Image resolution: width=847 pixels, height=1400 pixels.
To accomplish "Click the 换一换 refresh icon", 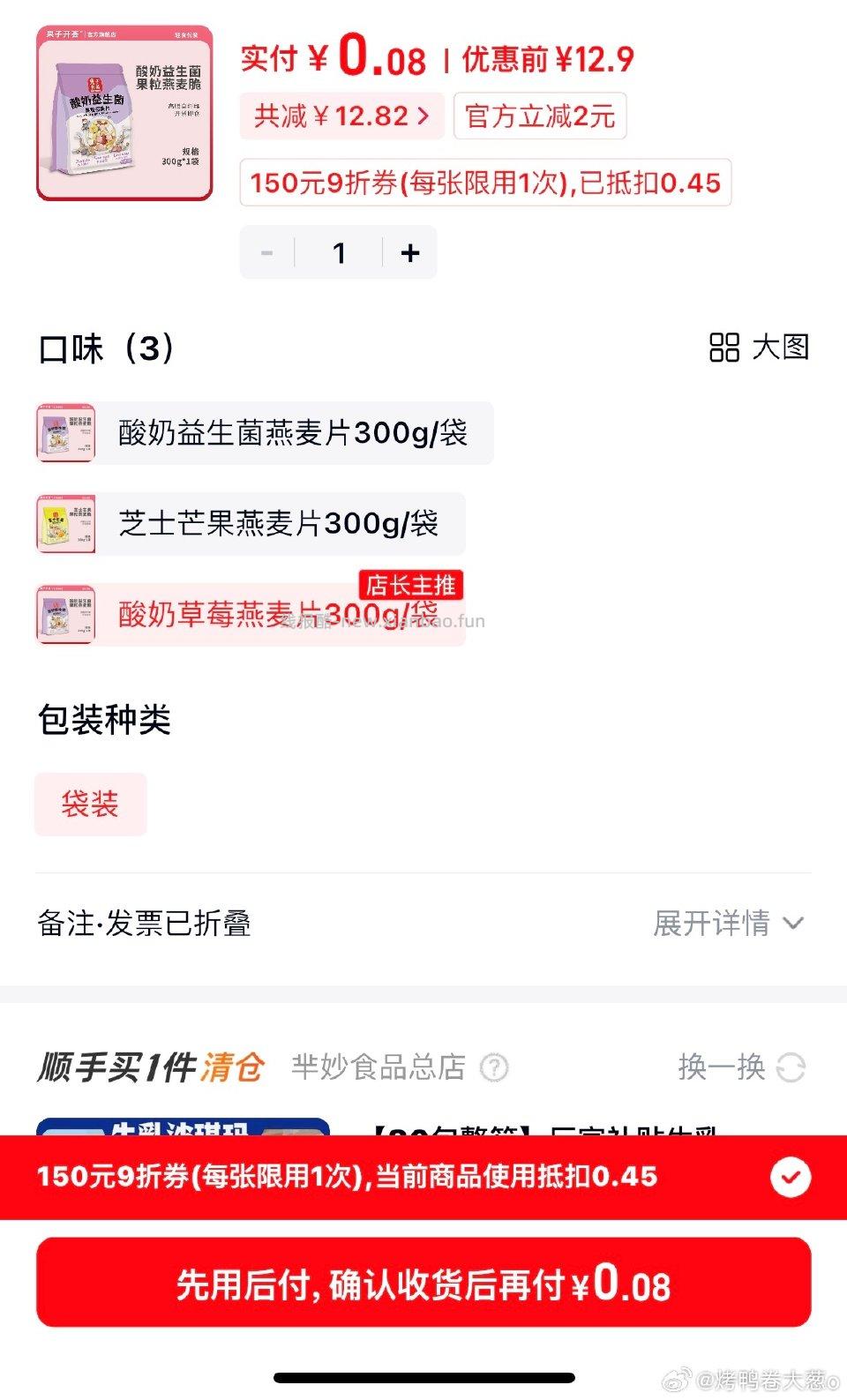I will [791, 1067].
